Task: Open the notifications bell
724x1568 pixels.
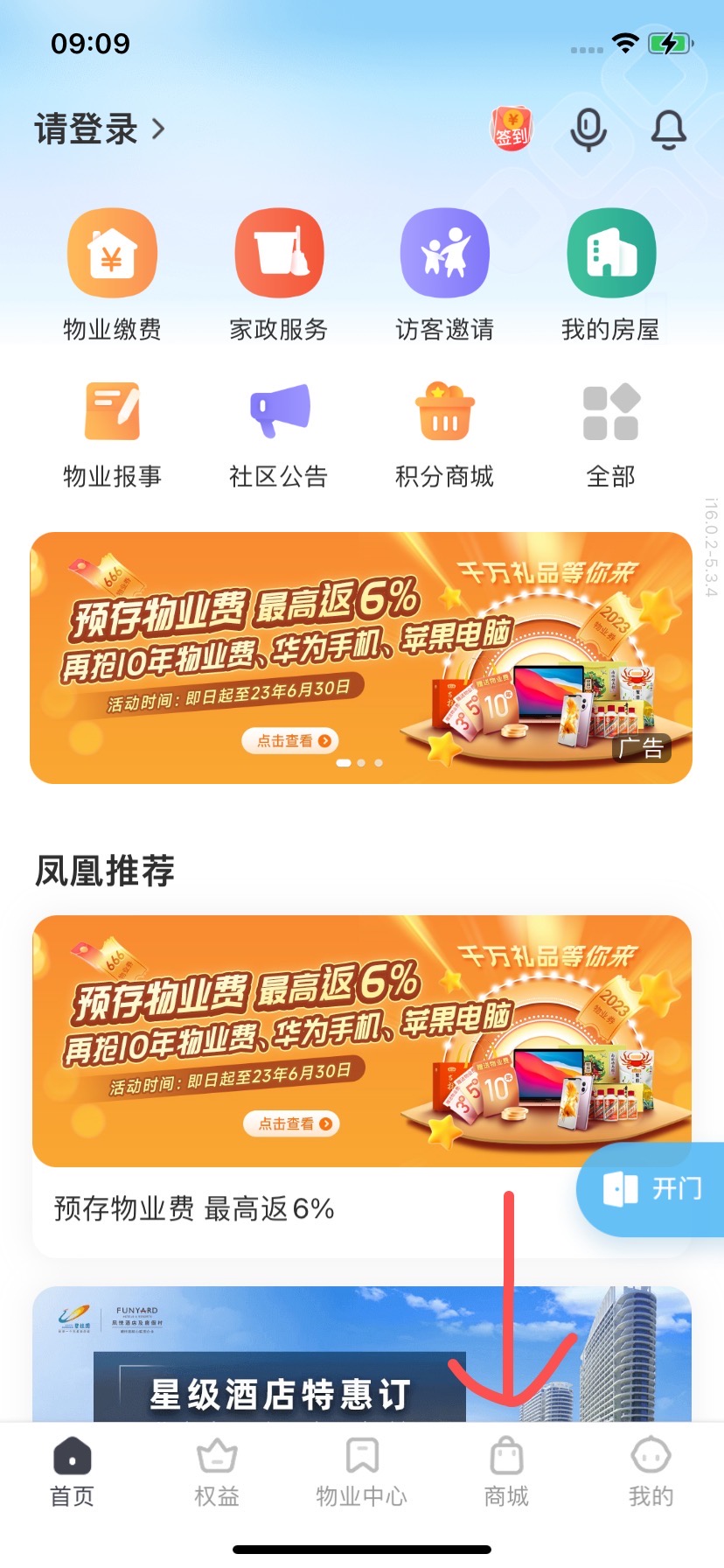Action: click(669, 129)
